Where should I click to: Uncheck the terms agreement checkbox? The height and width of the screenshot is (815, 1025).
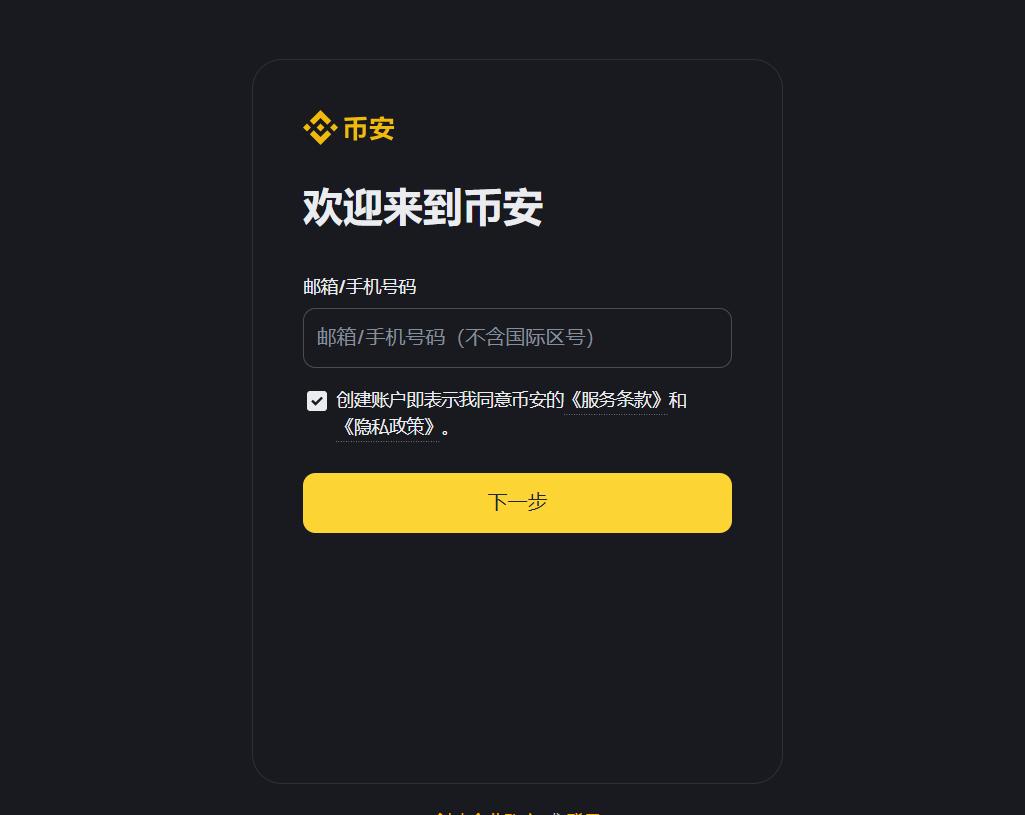coord(317,401)
